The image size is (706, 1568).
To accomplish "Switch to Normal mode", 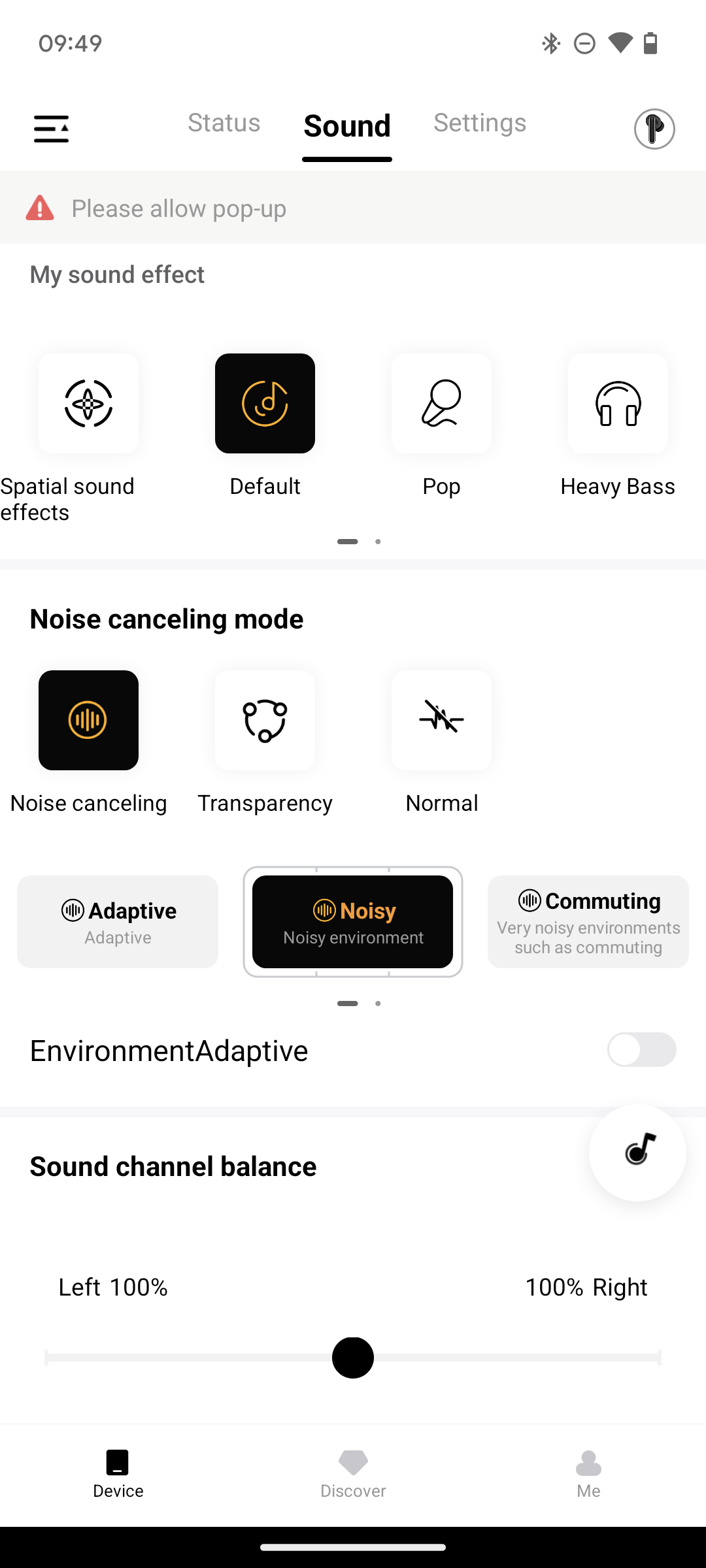I will [441, 721].
